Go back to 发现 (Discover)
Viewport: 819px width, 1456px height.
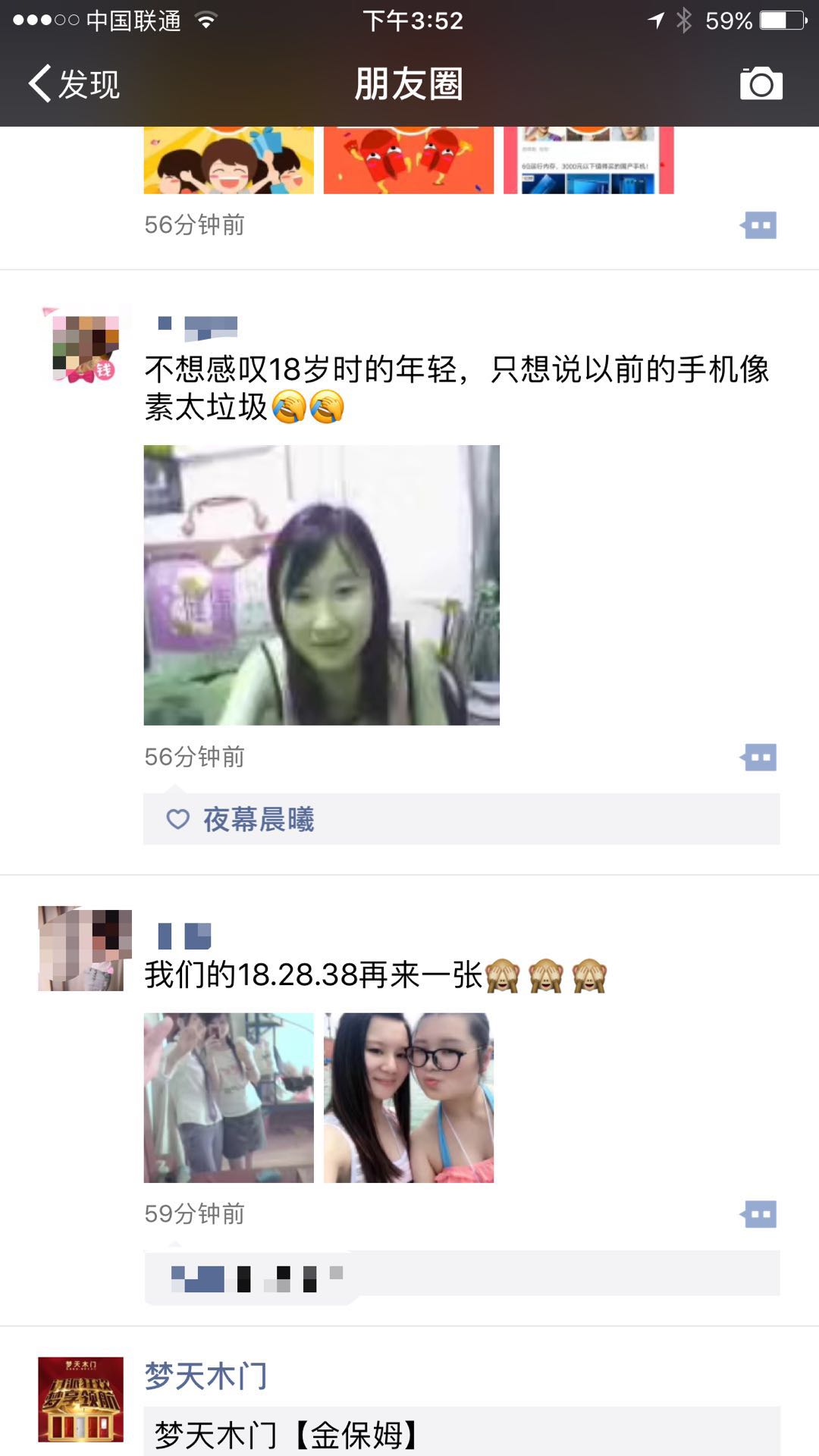point(74,83)
